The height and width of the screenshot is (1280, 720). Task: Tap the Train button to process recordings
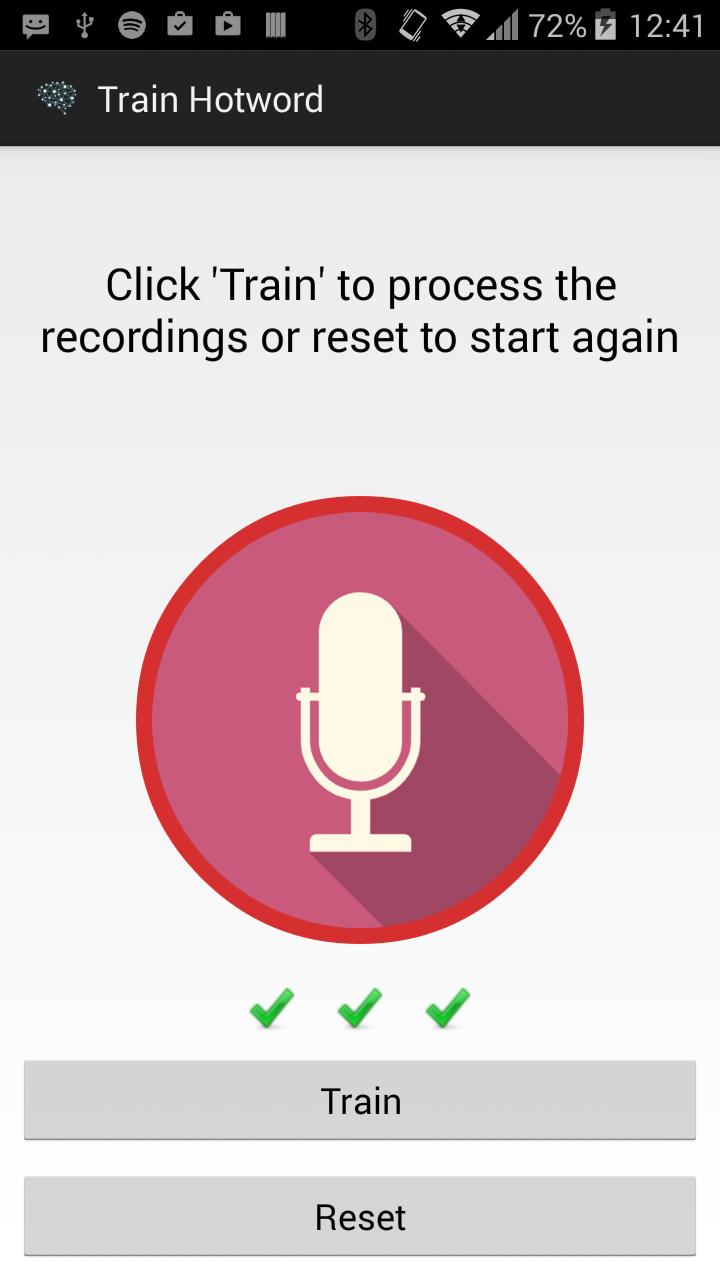tap(360, 1100)
